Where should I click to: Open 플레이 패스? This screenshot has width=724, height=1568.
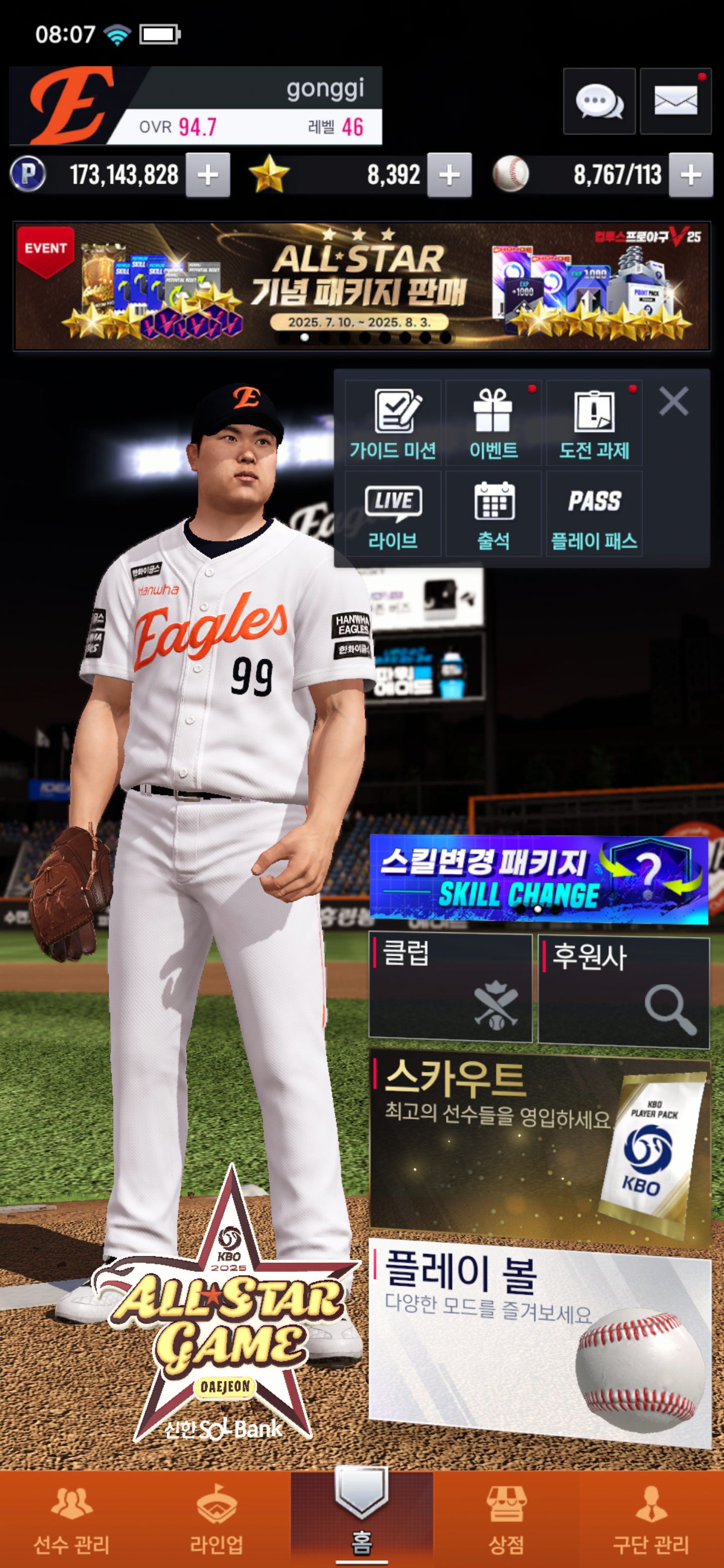click(x=594, y=514)
